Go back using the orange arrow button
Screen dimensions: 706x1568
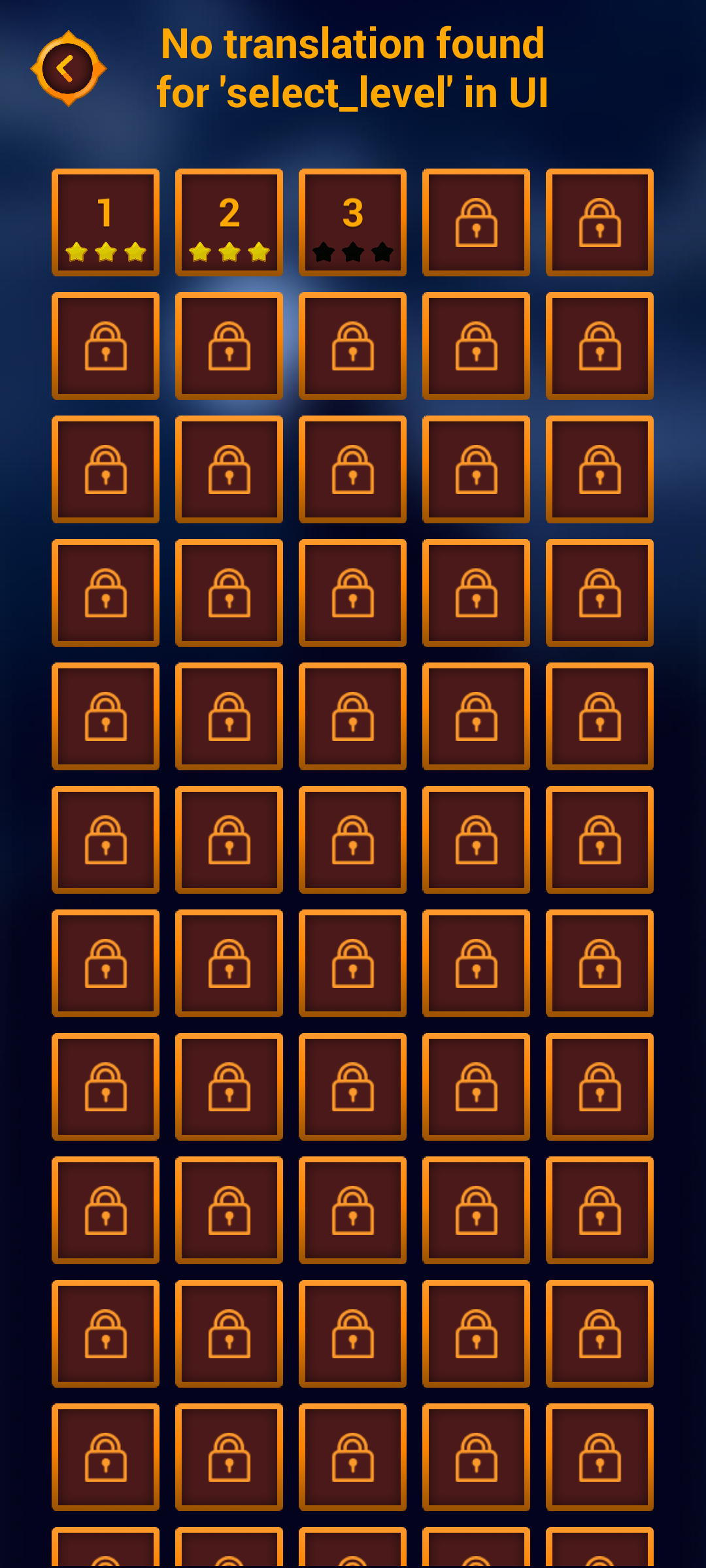click(68, 69)
